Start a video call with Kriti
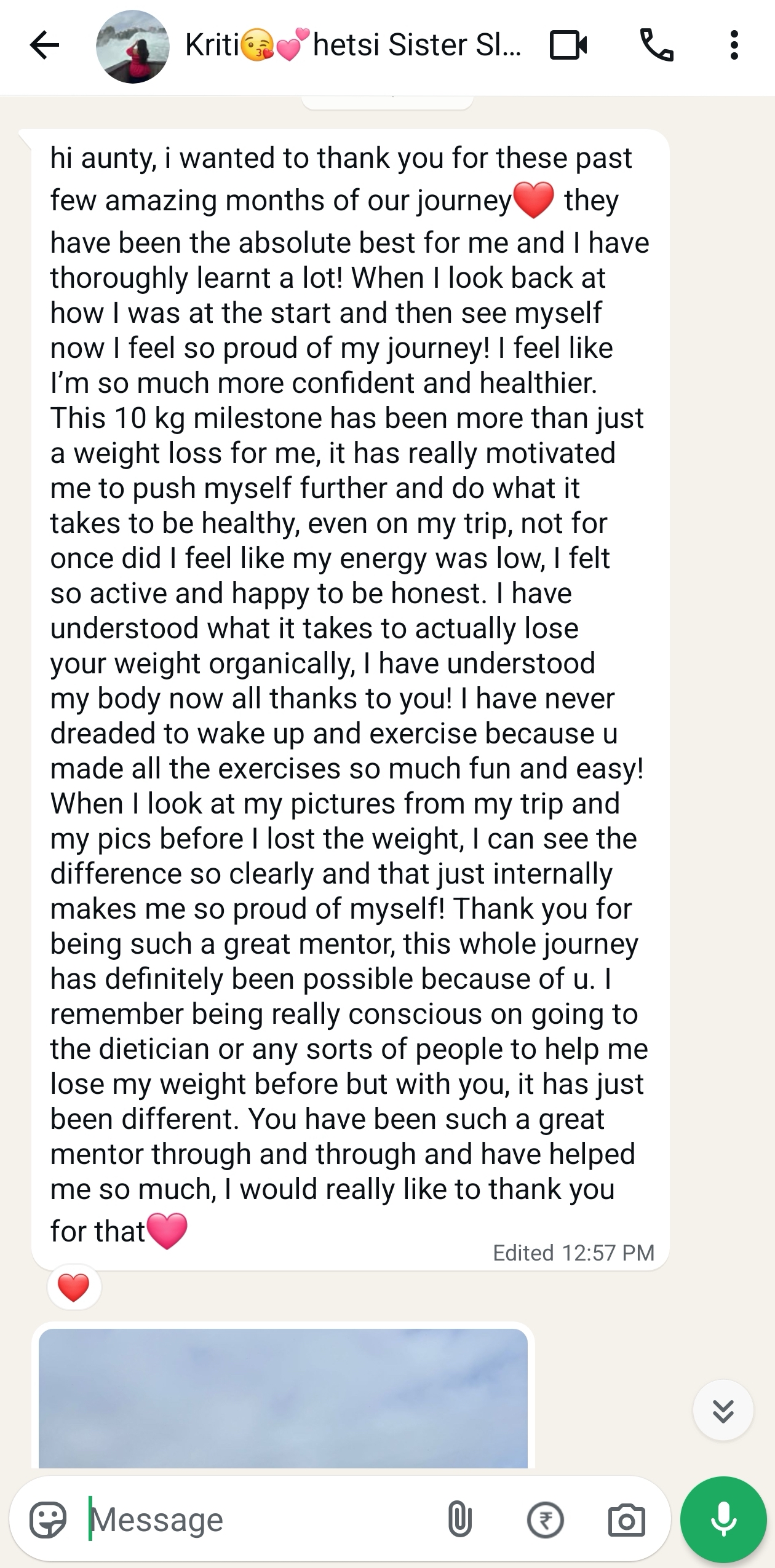The height and width of the screenshot is (1568, 775). pyautogui.click(x=568, y=46)
